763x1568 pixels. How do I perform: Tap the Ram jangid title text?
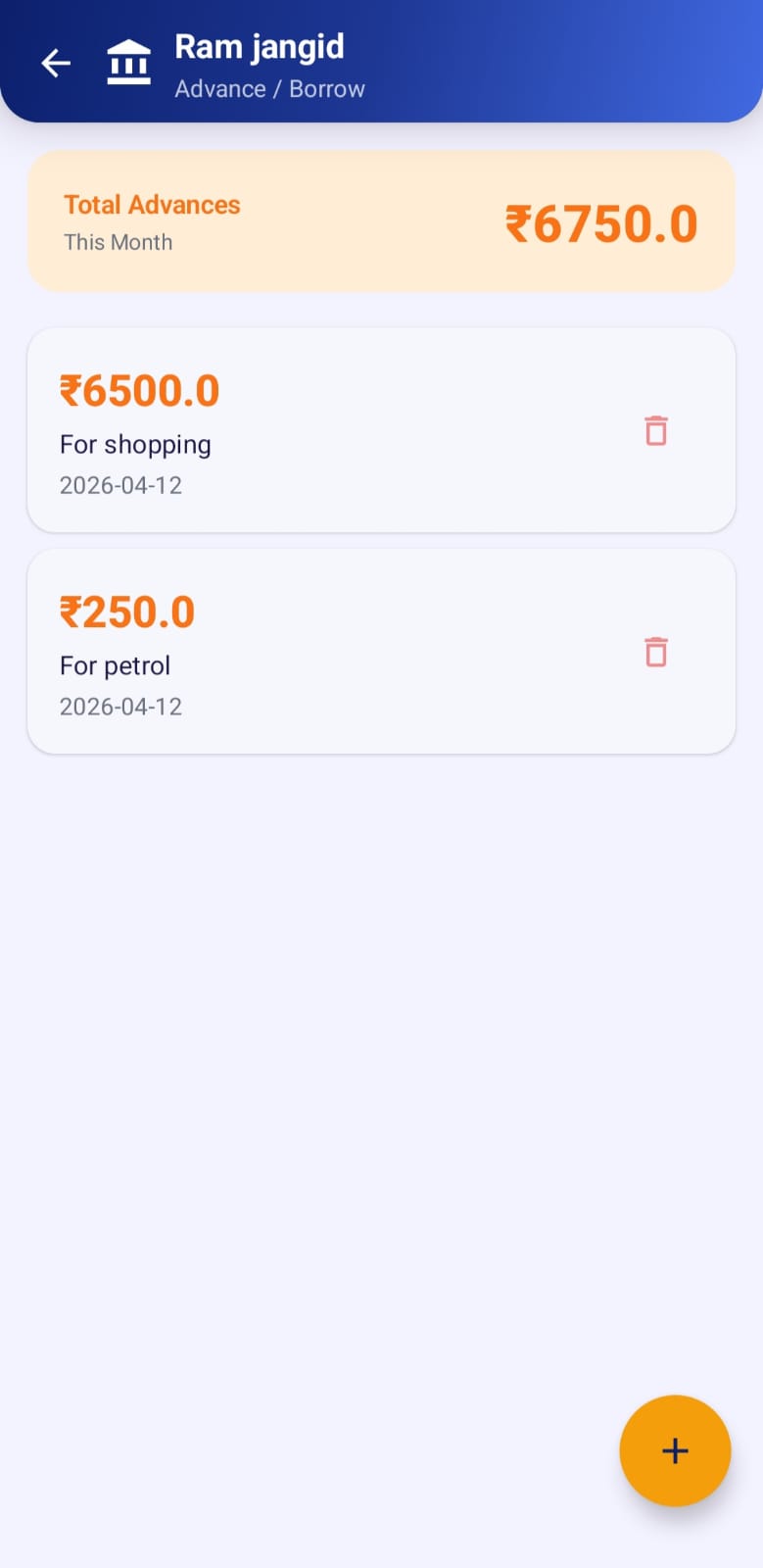click(259, 46)
